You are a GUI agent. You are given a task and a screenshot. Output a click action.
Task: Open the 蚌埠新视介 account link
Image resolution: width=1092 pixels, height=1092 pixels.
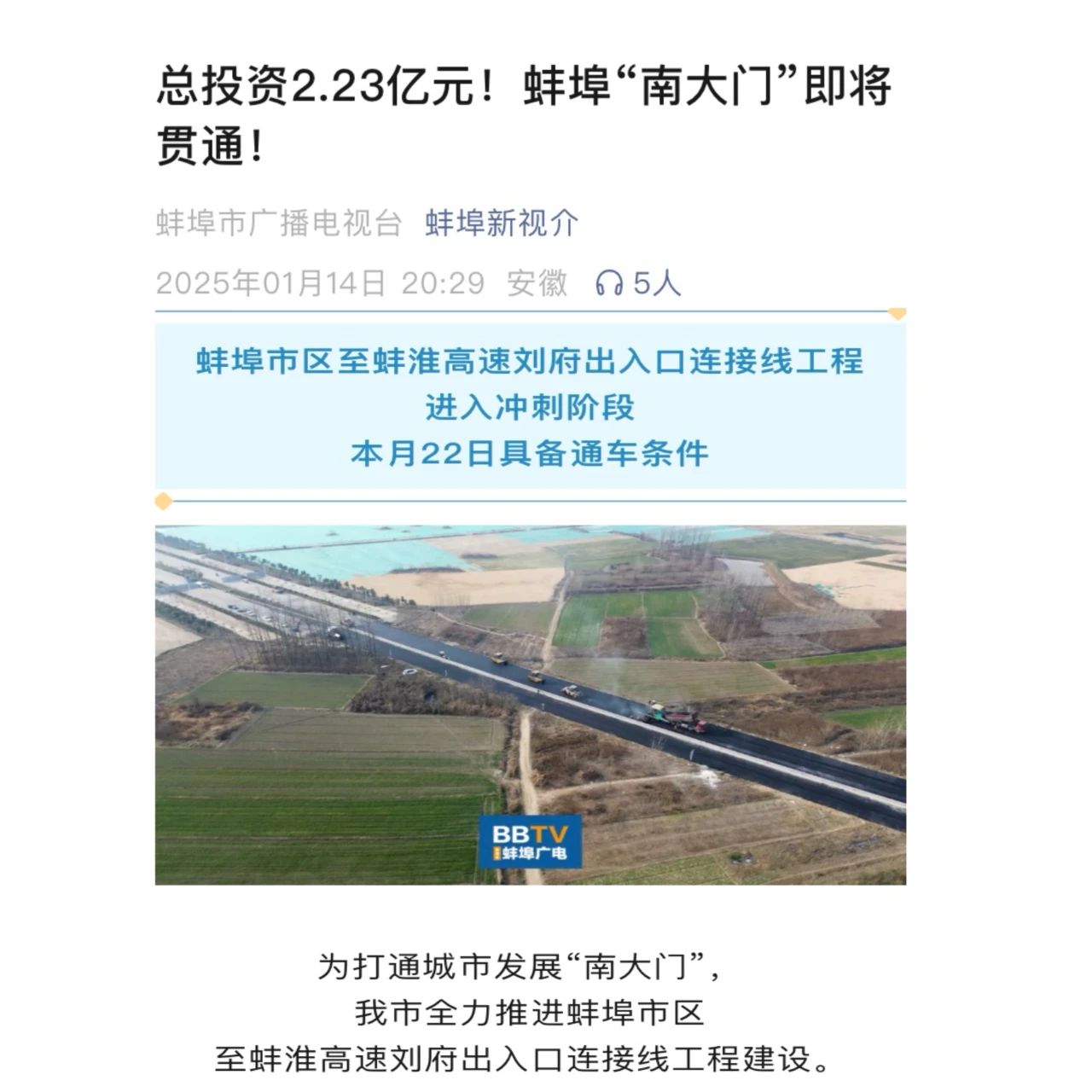click(502, 224)
